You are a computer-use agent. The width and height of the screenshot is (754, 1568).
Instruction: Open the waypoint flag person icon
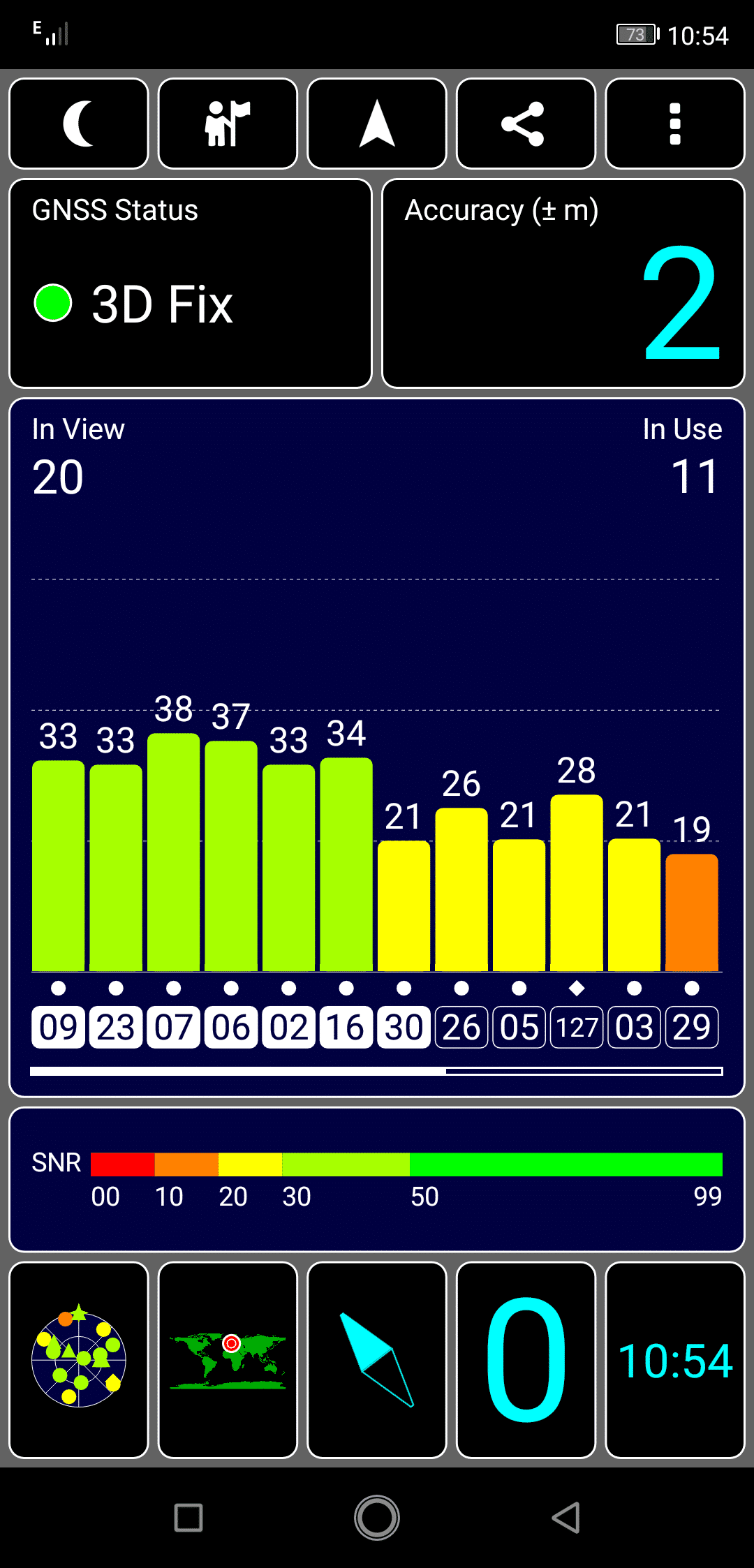(228, 124)
